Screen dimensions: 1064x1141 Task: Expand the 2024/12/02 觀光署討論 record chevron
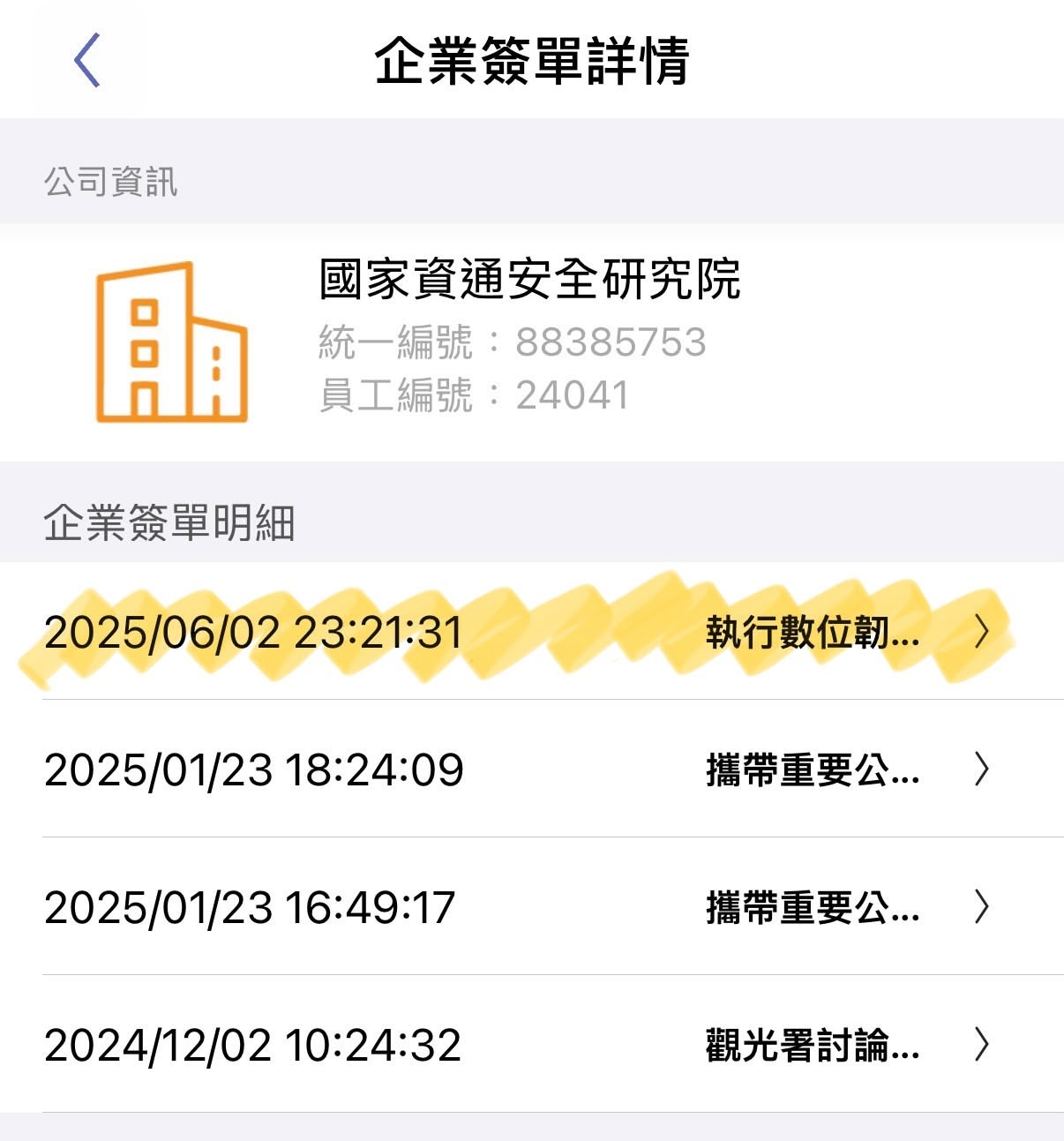coord(982,1047)
